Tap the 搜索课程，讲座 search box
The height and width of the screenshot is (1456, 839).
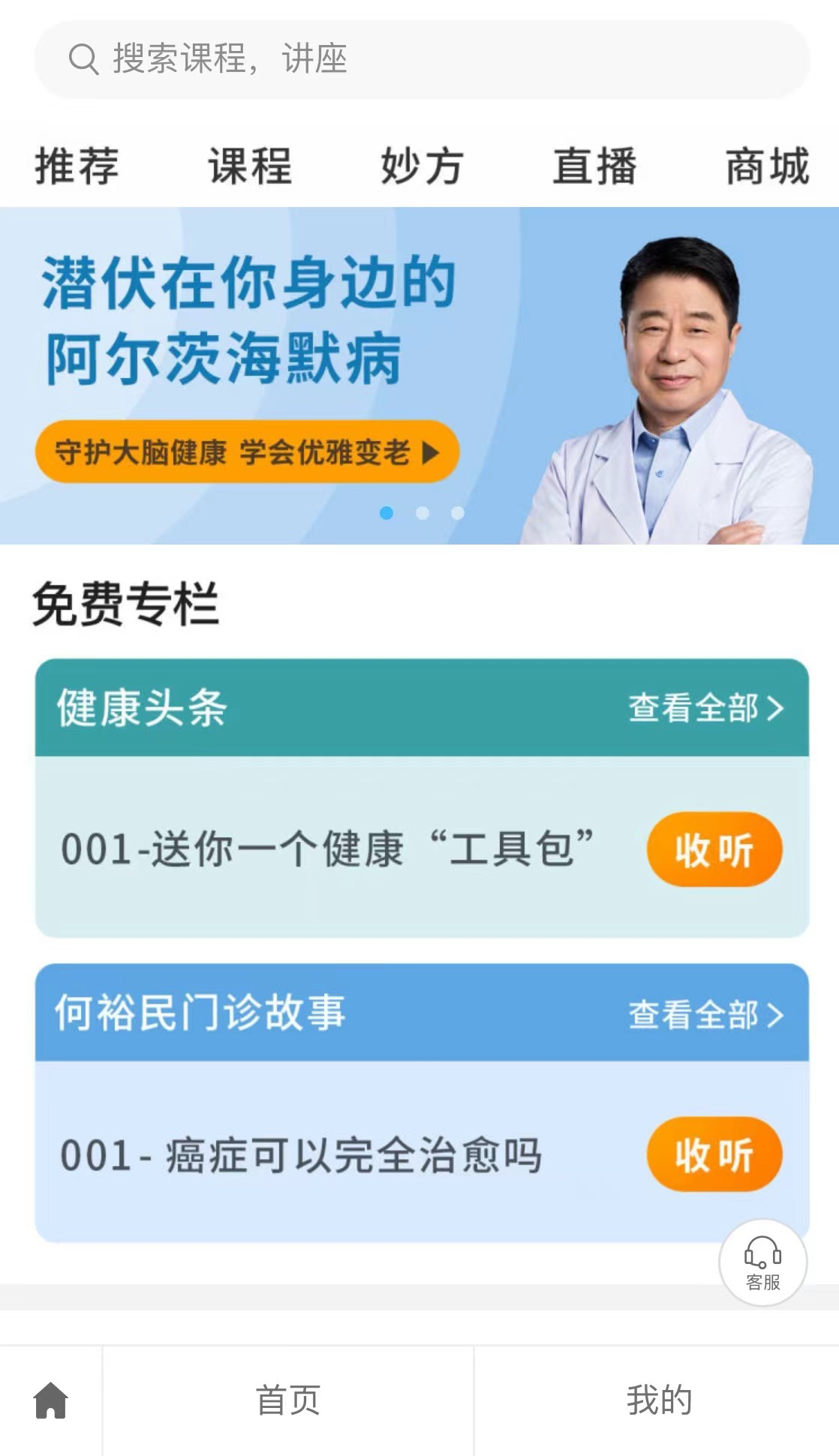coord(420,59)
